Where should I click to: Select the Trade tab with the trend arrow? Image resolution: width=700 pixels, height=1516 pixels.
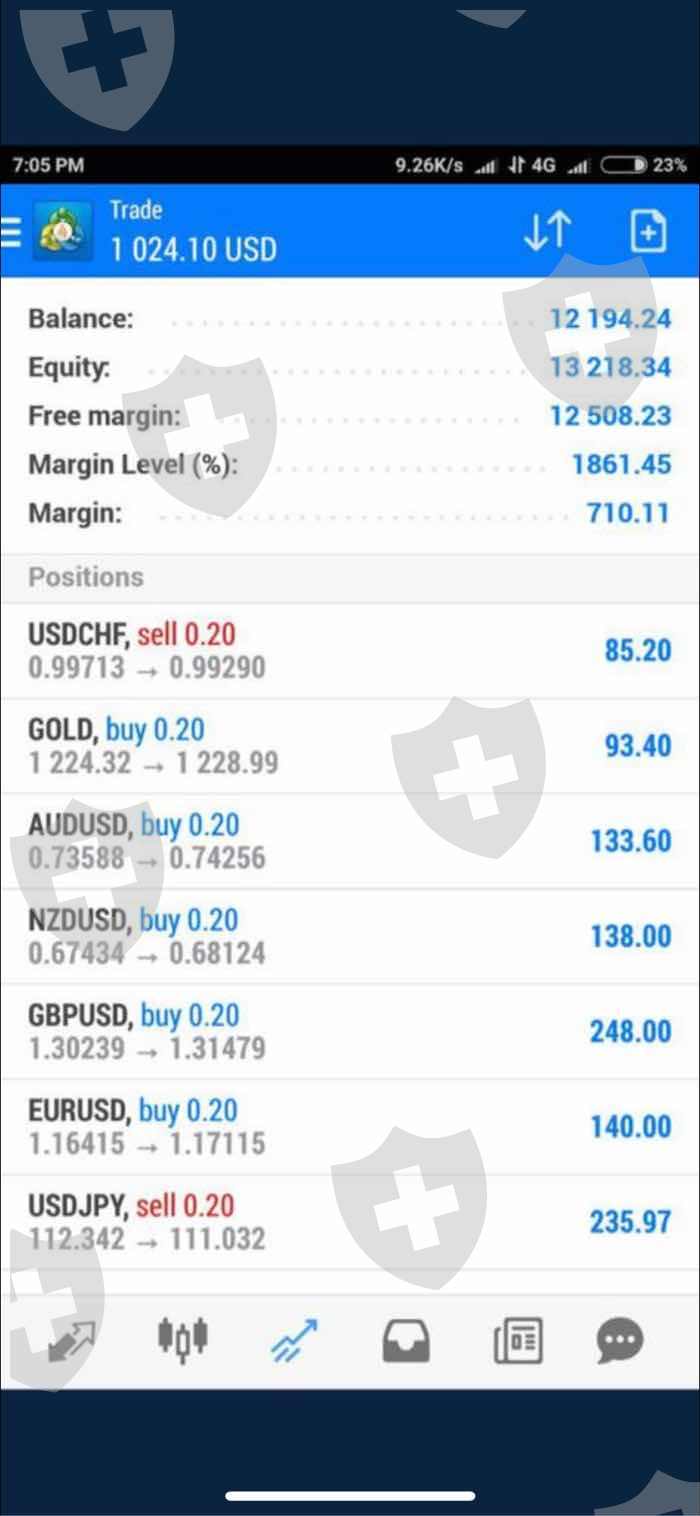294,1340
